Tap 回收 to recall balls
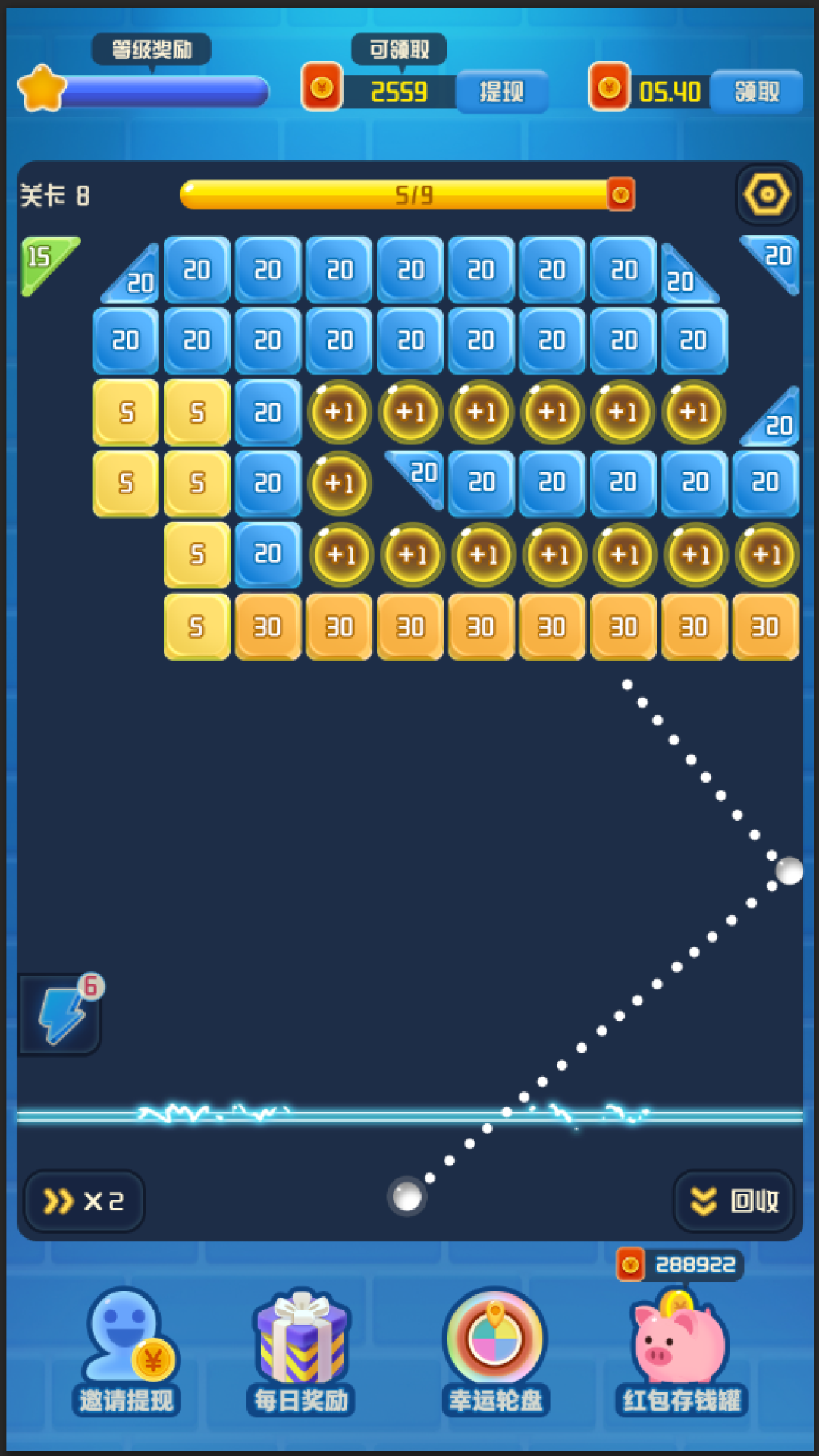This screenshot has width=819, height=1456. pos(734,1201)
